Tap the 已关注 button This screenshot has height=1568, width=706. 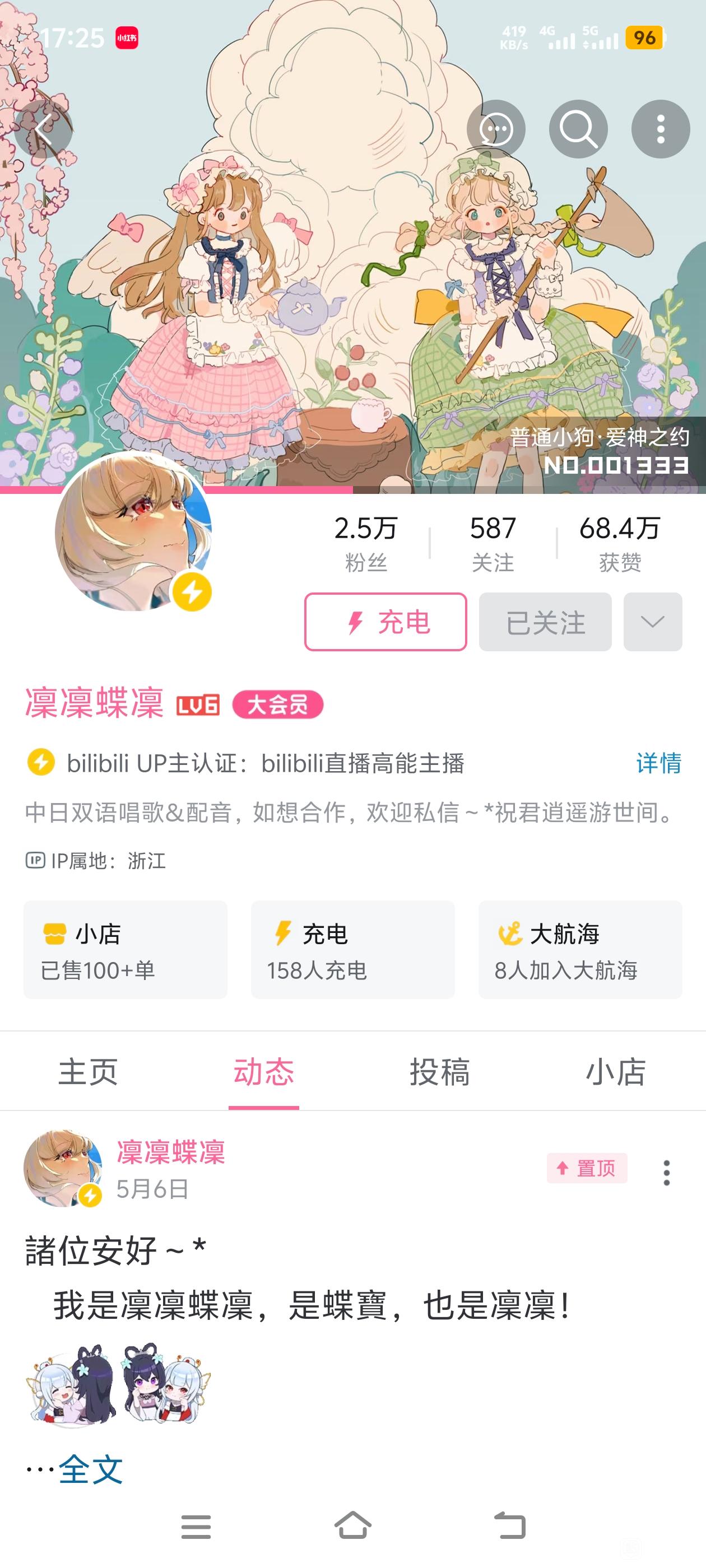click(545, 622)
